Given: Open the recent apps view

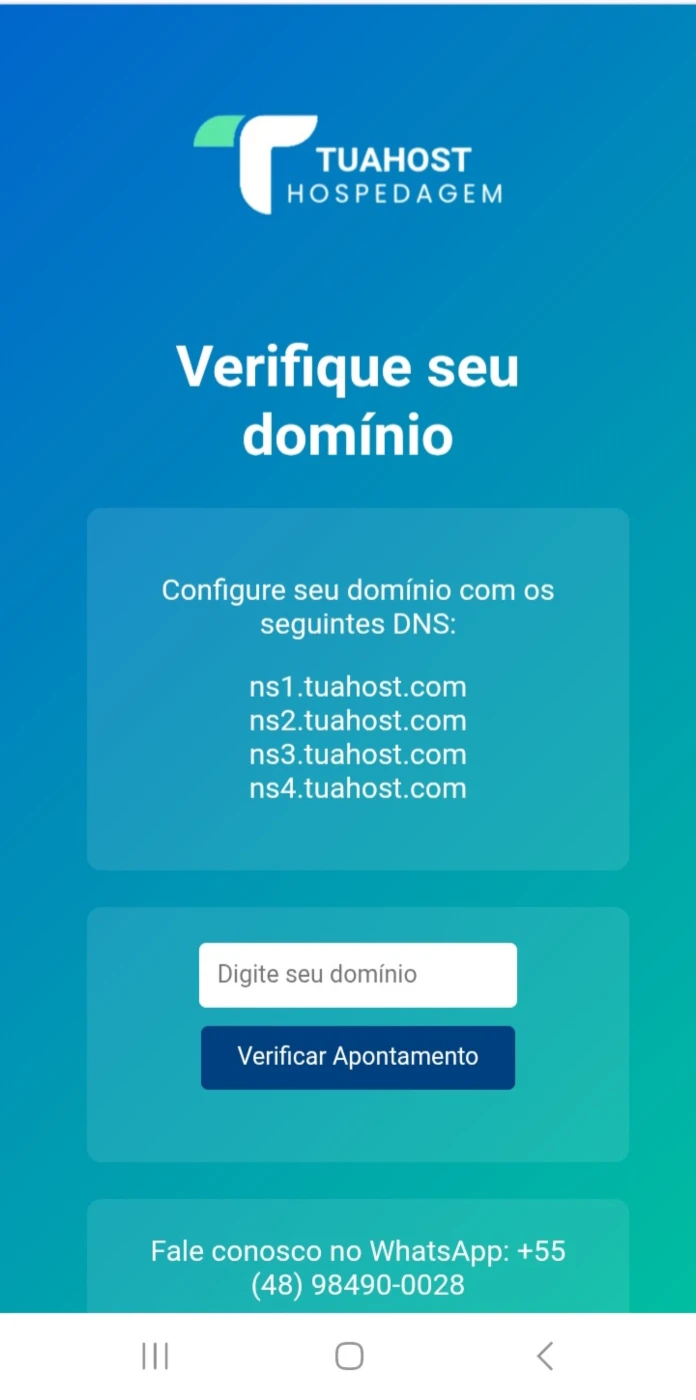Looking at the screenshot, I should (155, 1356).
